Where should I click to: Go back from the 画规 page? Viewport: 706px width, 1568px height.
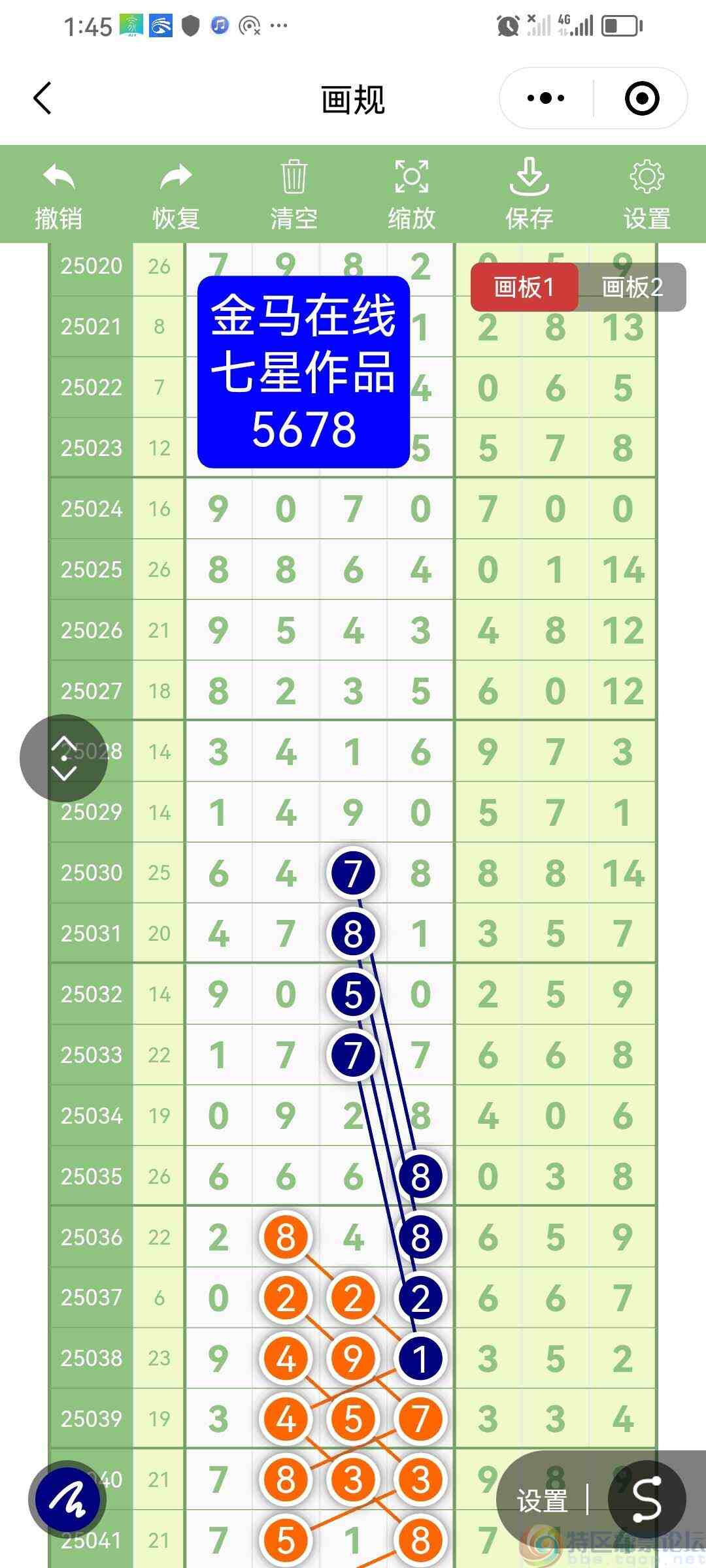pyautogui.click(x=43, y=99)
